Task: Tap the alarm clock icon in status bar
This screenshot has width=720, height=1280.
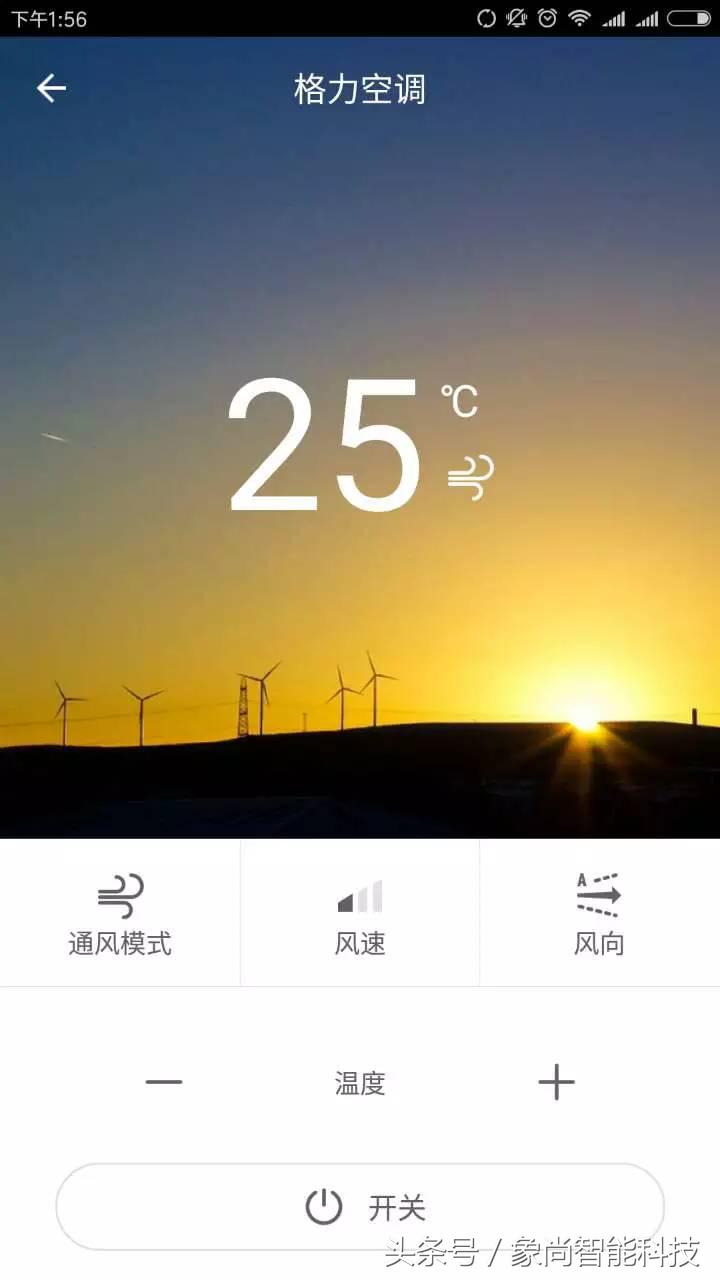Action: coord(546,16)
